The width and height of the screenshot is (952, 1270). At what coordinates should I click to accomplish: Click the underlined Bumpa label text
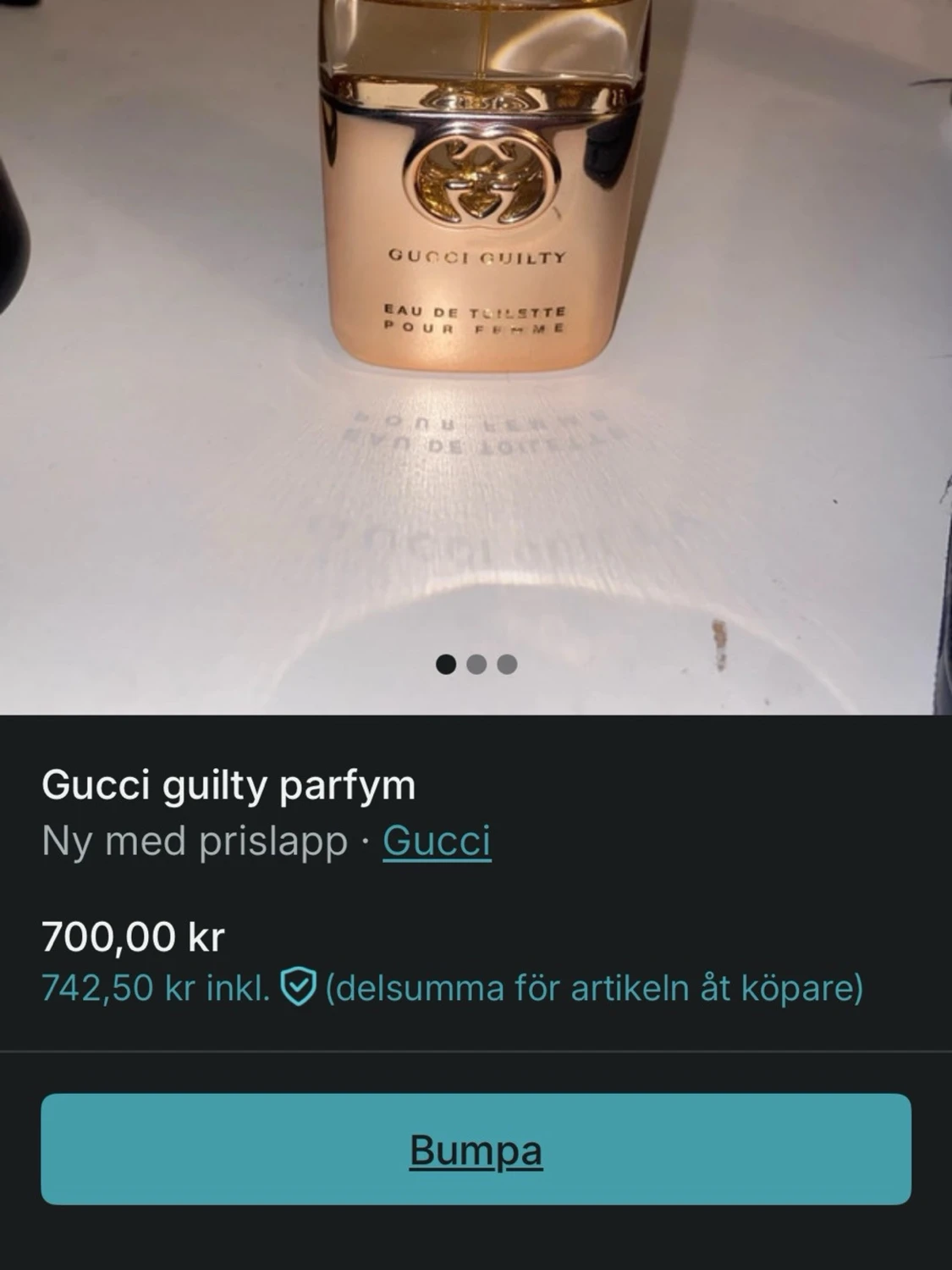pos(476,1153)
